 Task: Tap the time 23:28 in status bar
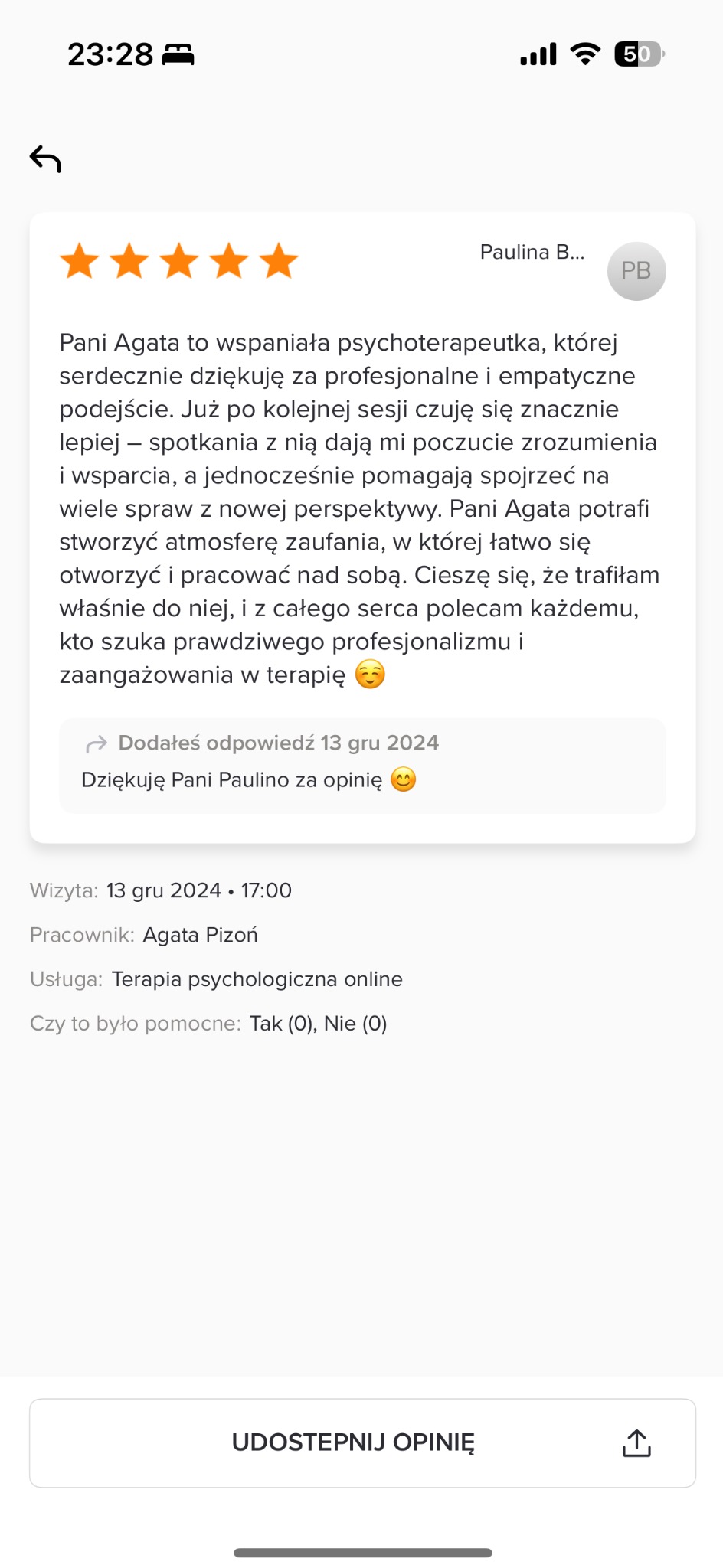(112, 54)
